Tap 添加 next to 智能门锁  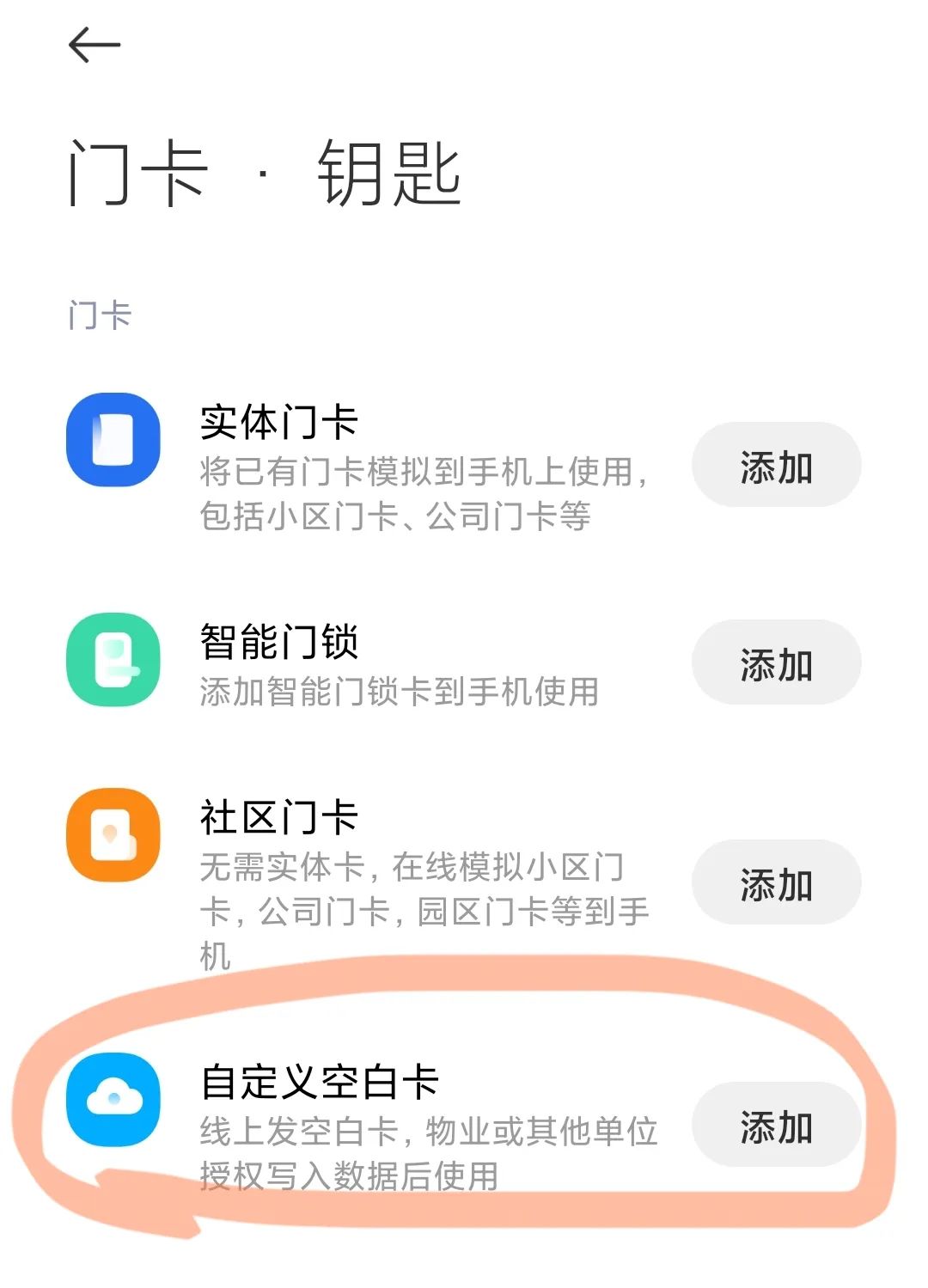774,662
